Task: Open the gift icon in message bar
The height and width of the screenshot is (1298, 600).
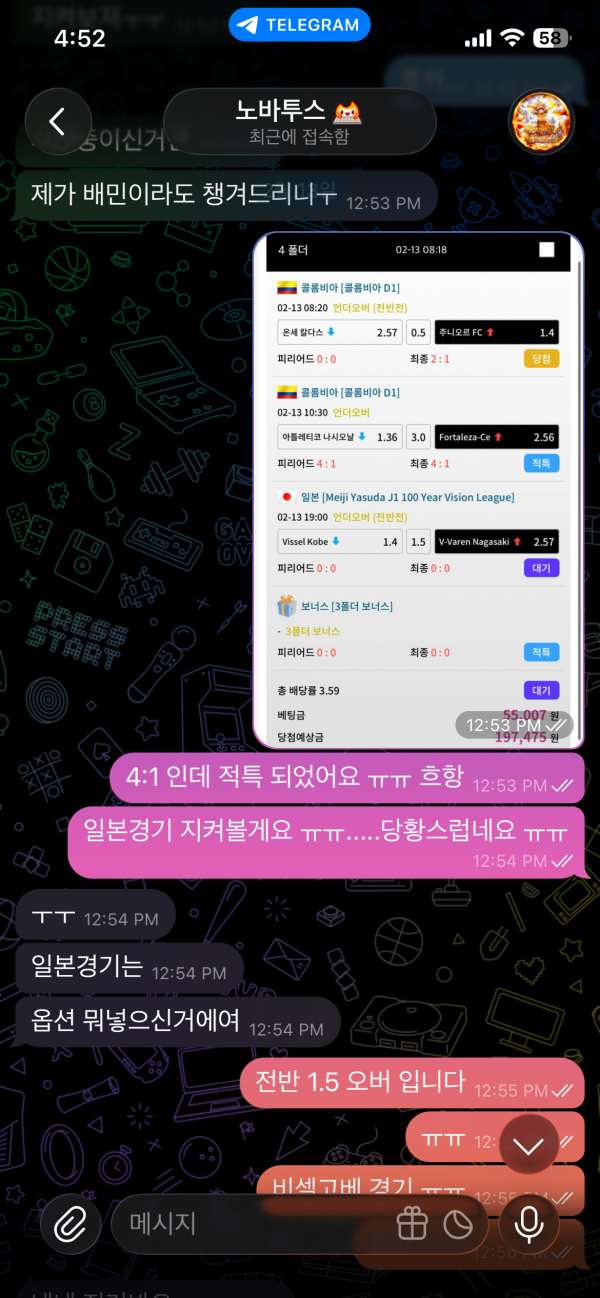Action: click(x=412, y=1223)
